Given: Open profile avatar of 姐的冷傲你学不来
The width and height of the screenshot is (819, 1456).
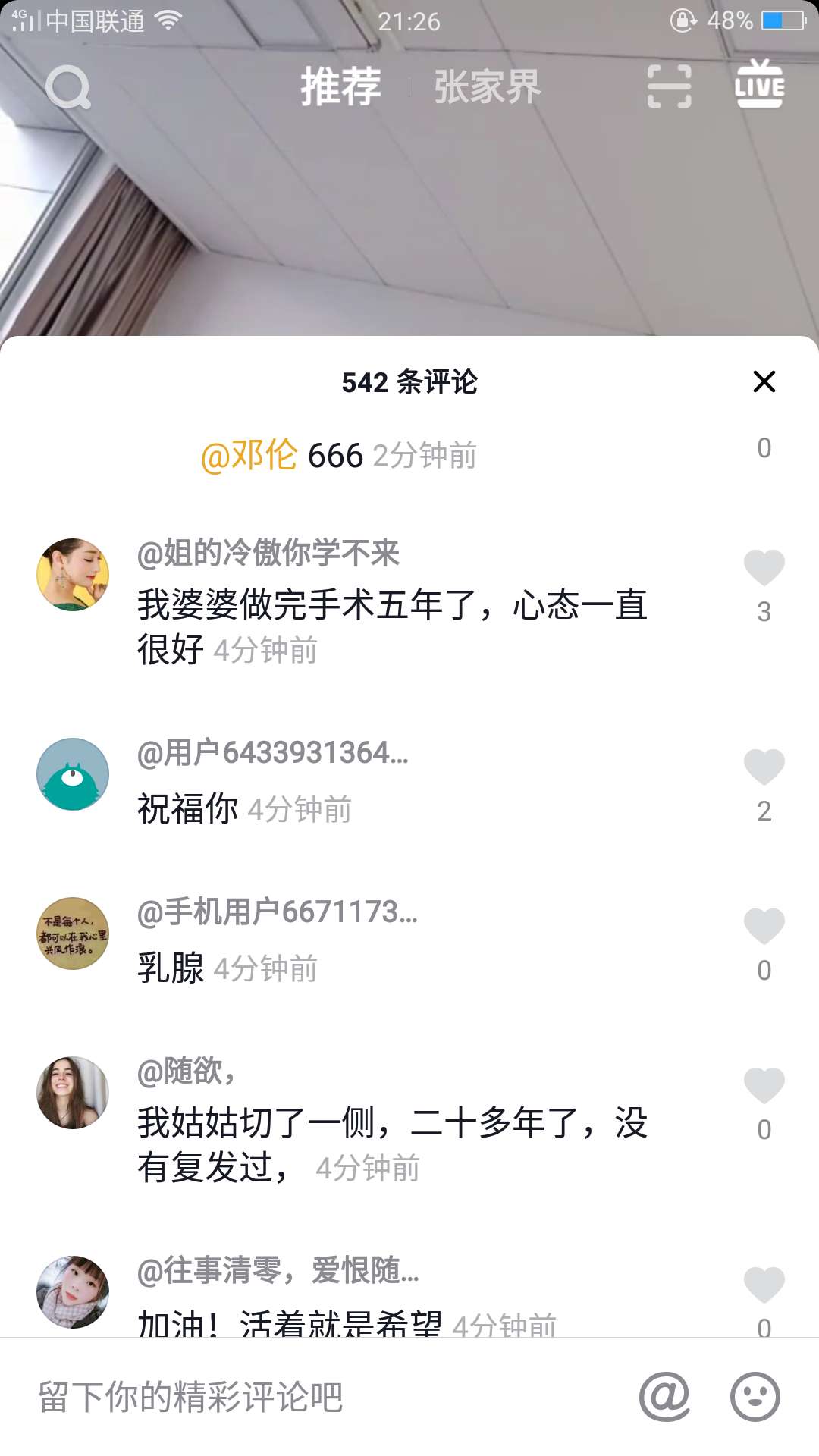Looking at the screenshot, I should coord(74,578).
